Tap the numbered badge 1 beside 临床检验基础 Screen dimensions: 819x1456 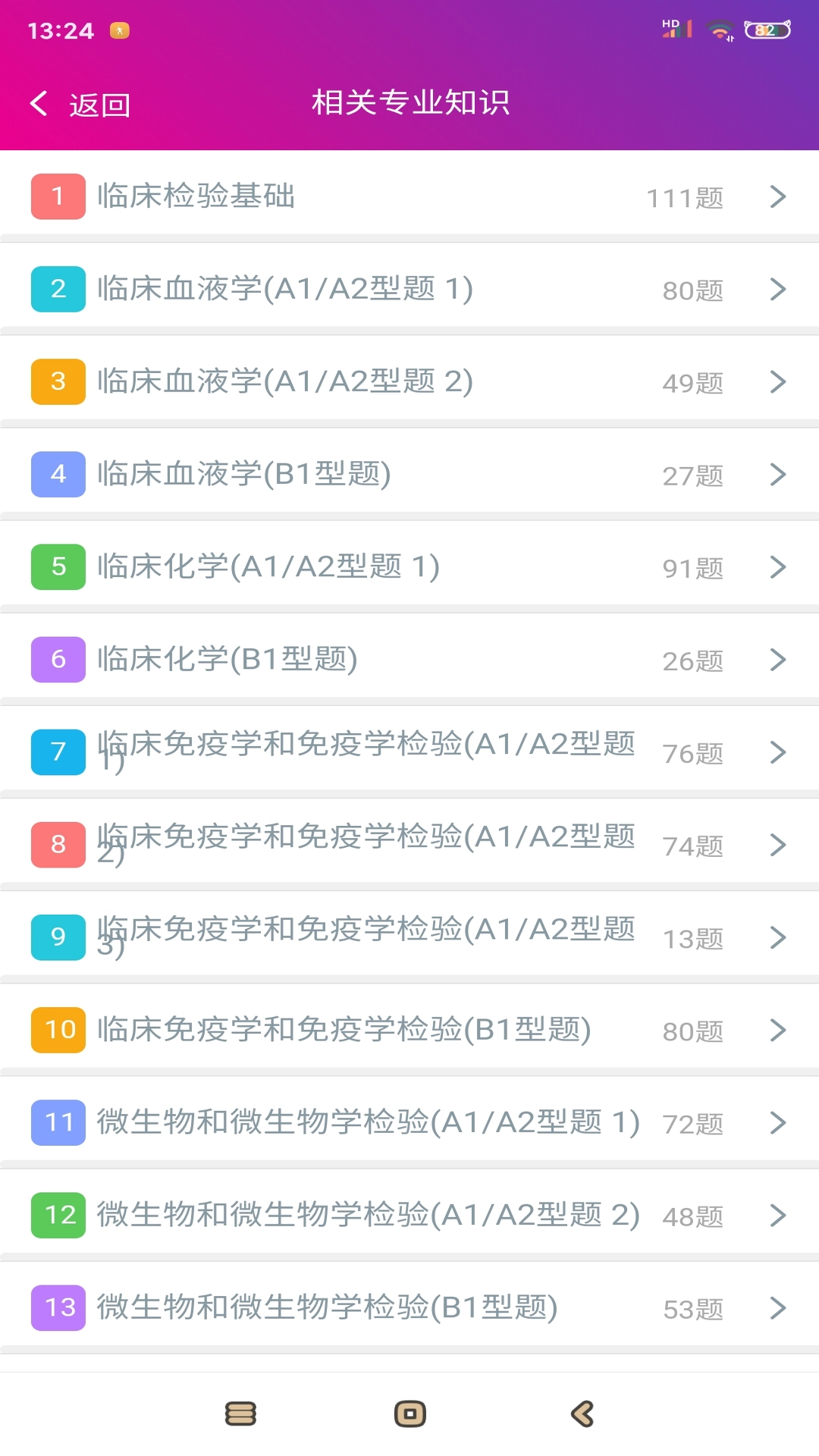click(x=57, y=196)
